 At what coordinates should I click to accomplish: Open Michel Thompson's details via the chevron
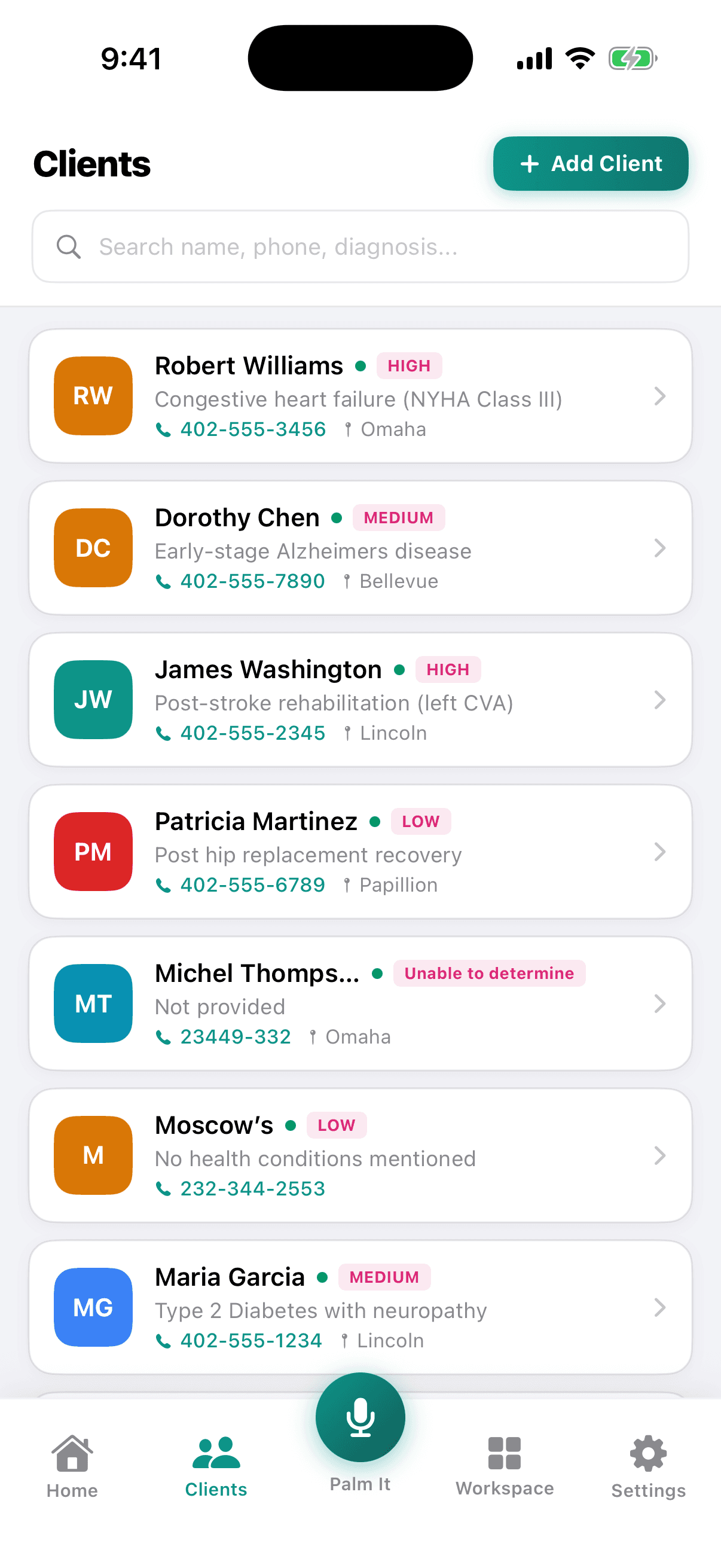(661, 1004)
